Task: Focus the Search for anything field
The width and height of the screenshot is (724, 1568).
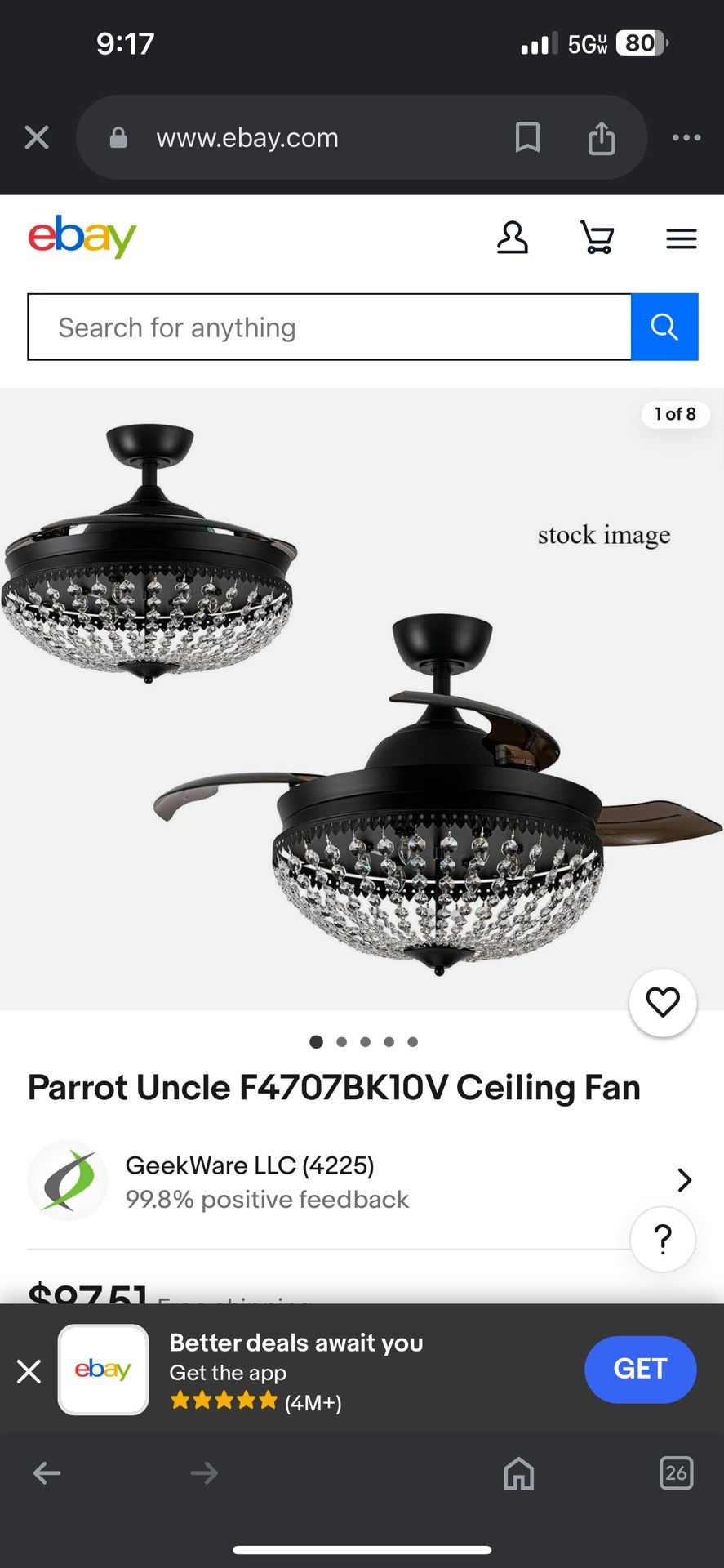Action: (330, 327)
